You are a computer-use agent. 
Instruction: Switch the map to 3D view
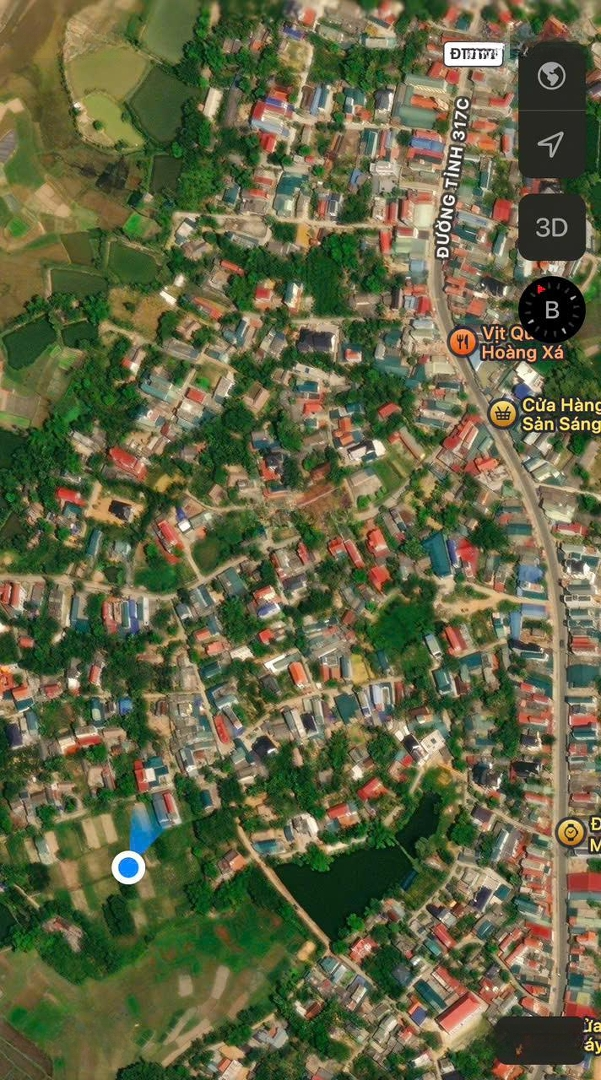pos(551,227)
